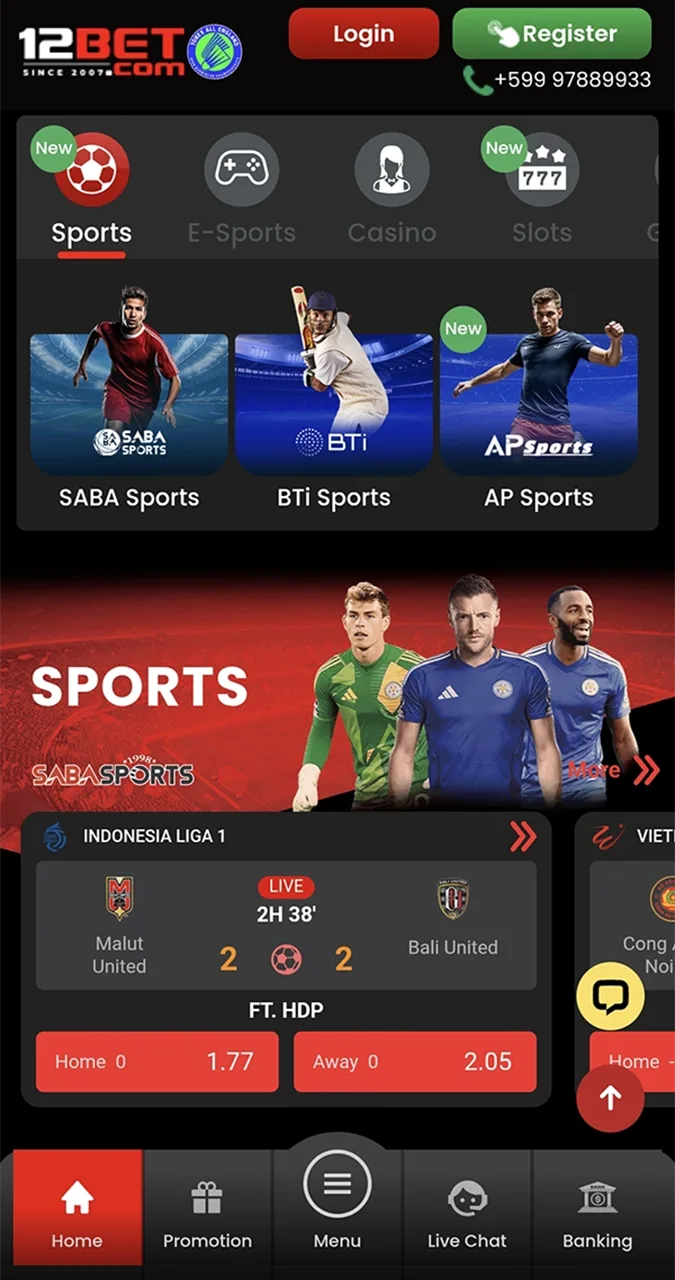Tap the red scroll-to-top arrow button
The width and height of the screenshot is (675, 1280).
tap(610, 1098)
